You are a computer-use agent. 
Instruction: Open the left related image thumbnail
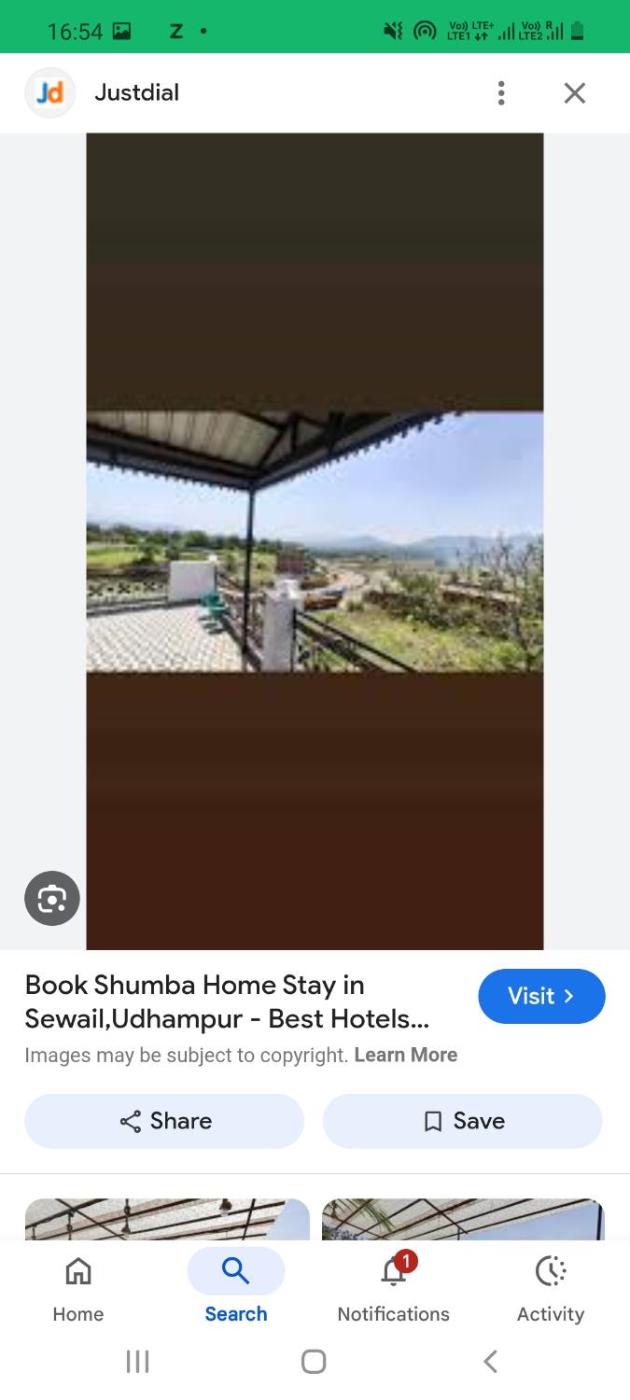point(167,1218)
